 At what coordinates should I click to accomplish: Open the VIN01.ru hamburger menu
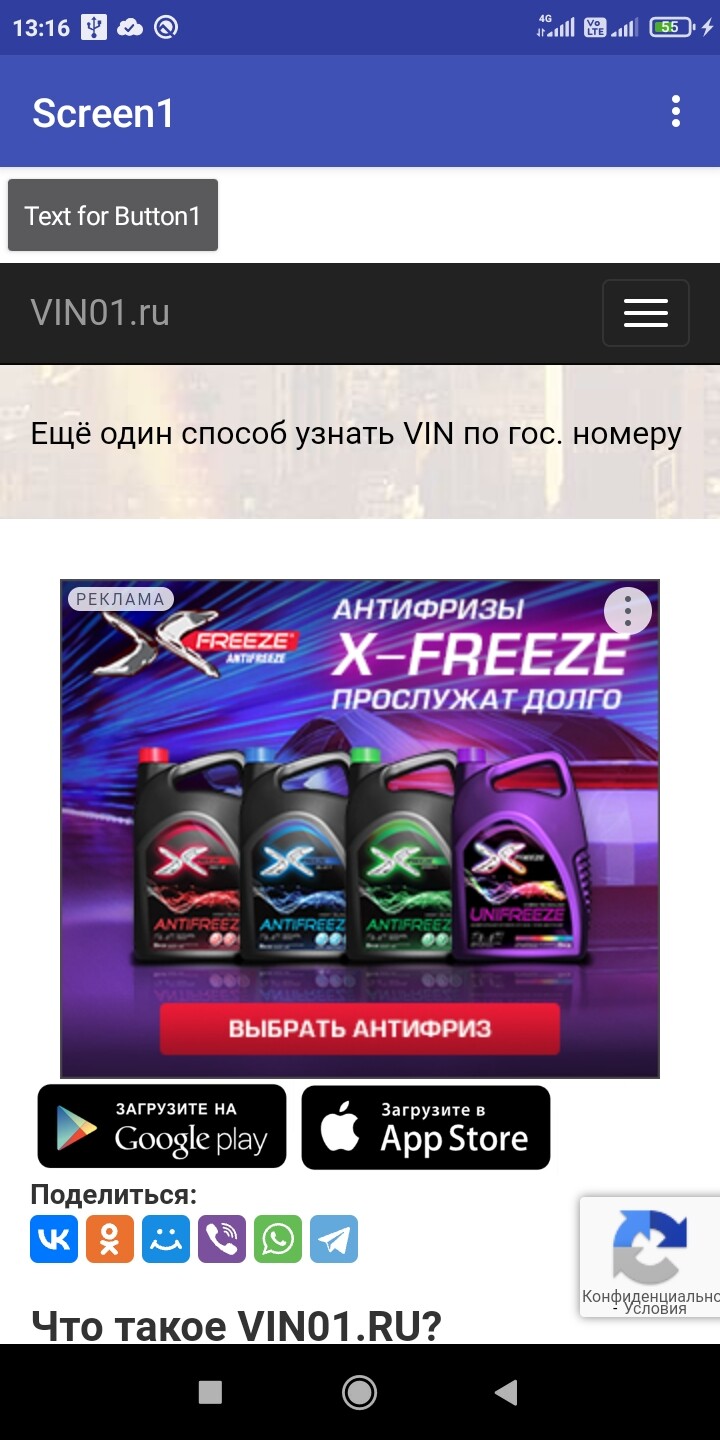645,313
